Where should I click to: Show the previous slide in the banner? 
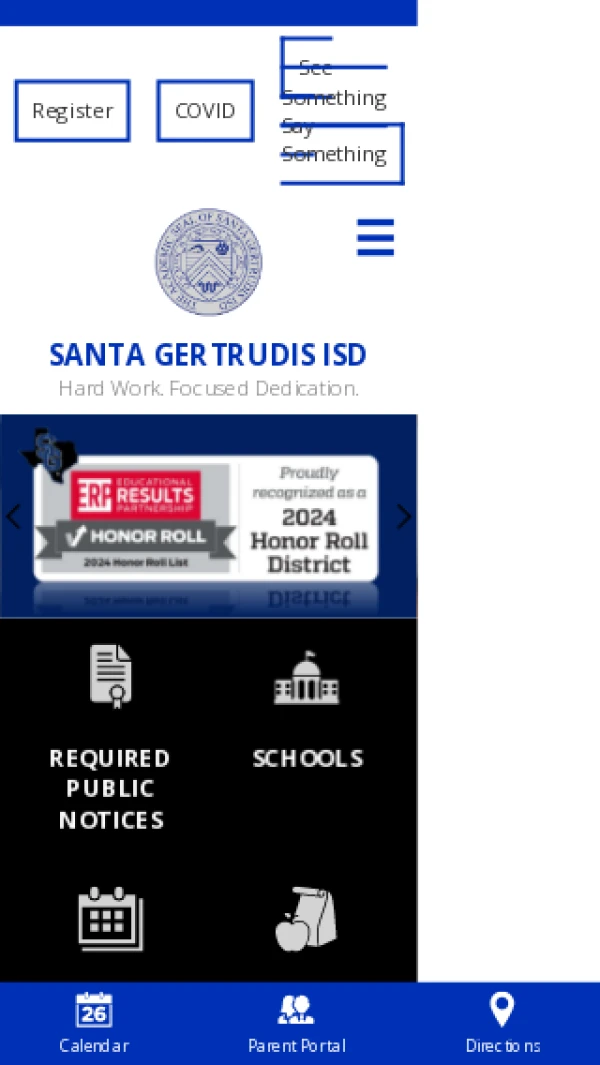coord(13,517)
